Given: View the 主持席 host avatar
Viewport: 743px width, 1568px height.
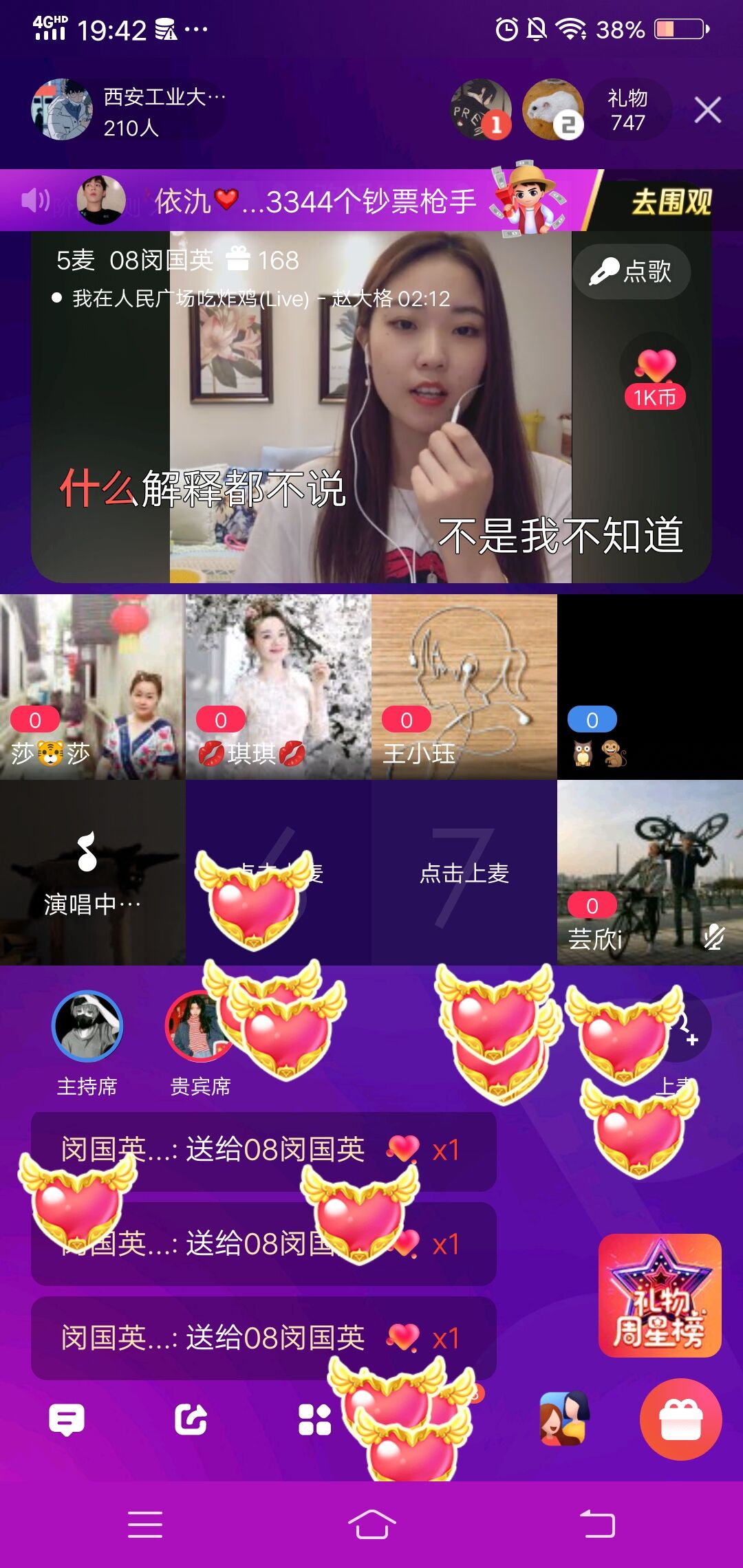Looking at the screenshot, I should click(x=87, y=1026).
